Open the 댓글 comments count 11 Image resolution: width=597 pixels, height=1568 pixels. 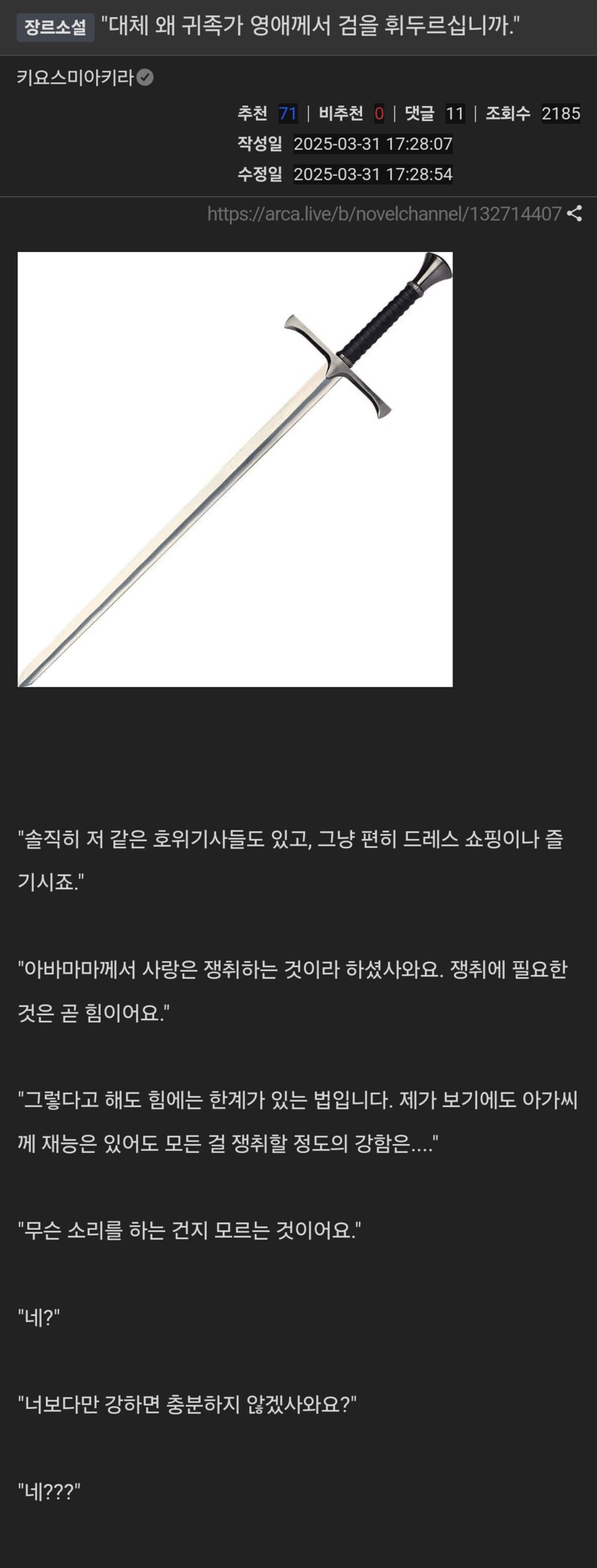point(452,113)
